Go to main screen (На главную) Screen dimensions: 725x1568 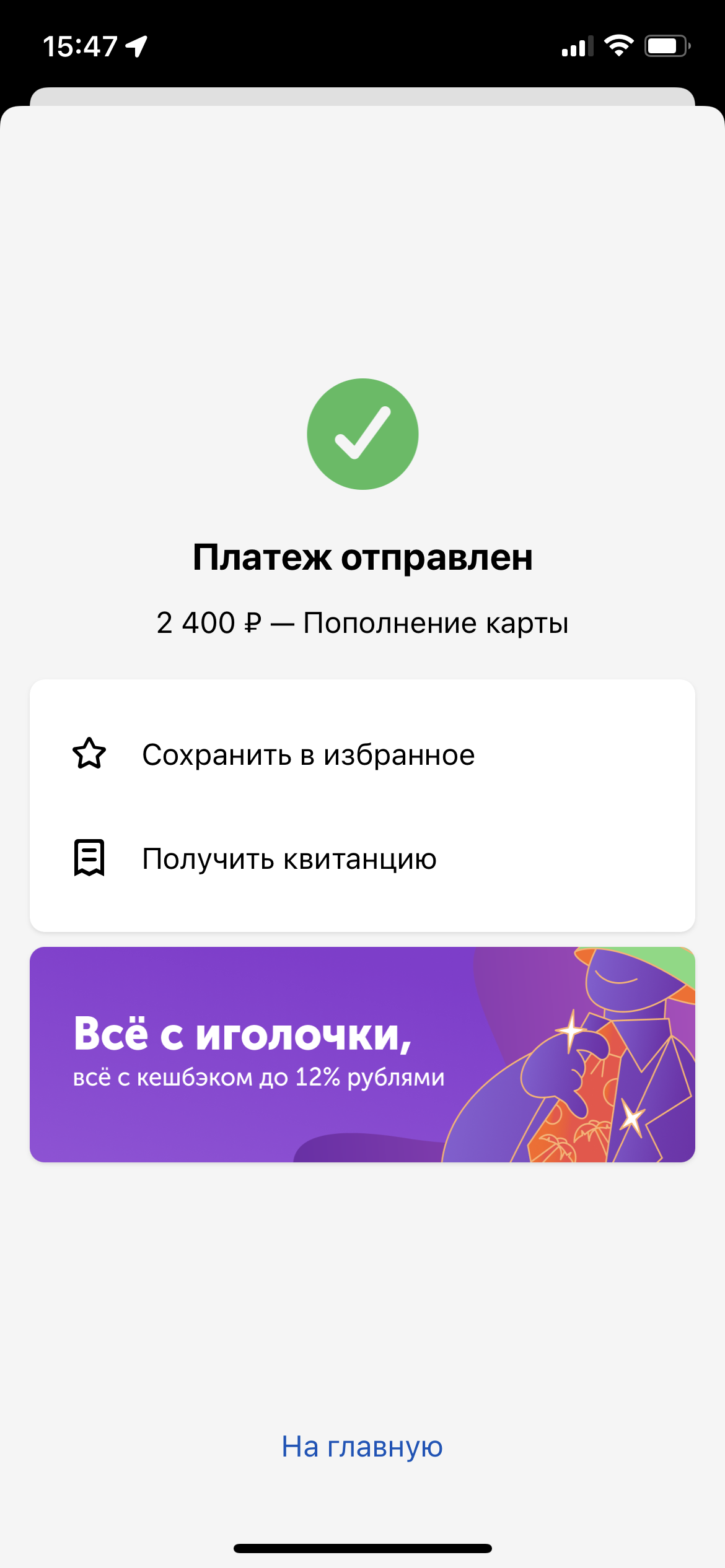362,1447
